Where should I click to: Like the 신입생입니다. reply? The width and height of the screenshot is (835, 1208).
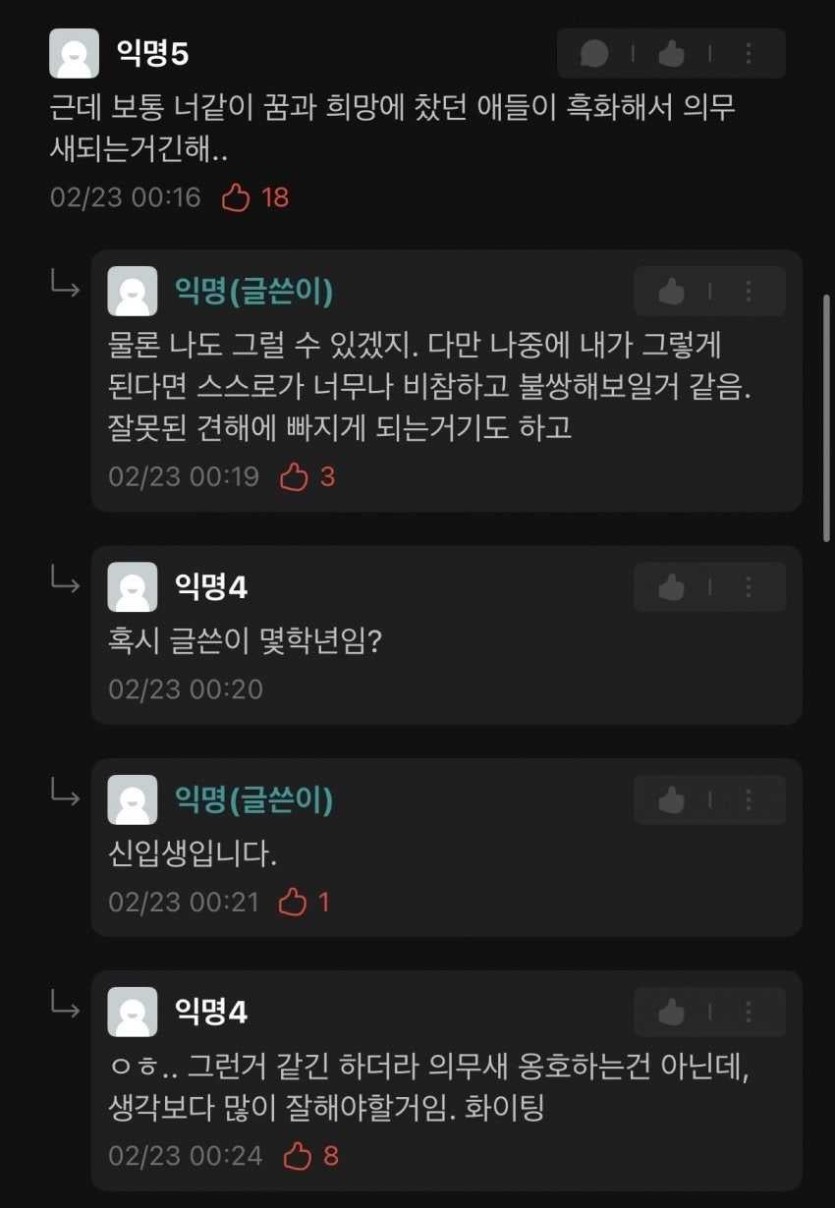pos(672,800)
